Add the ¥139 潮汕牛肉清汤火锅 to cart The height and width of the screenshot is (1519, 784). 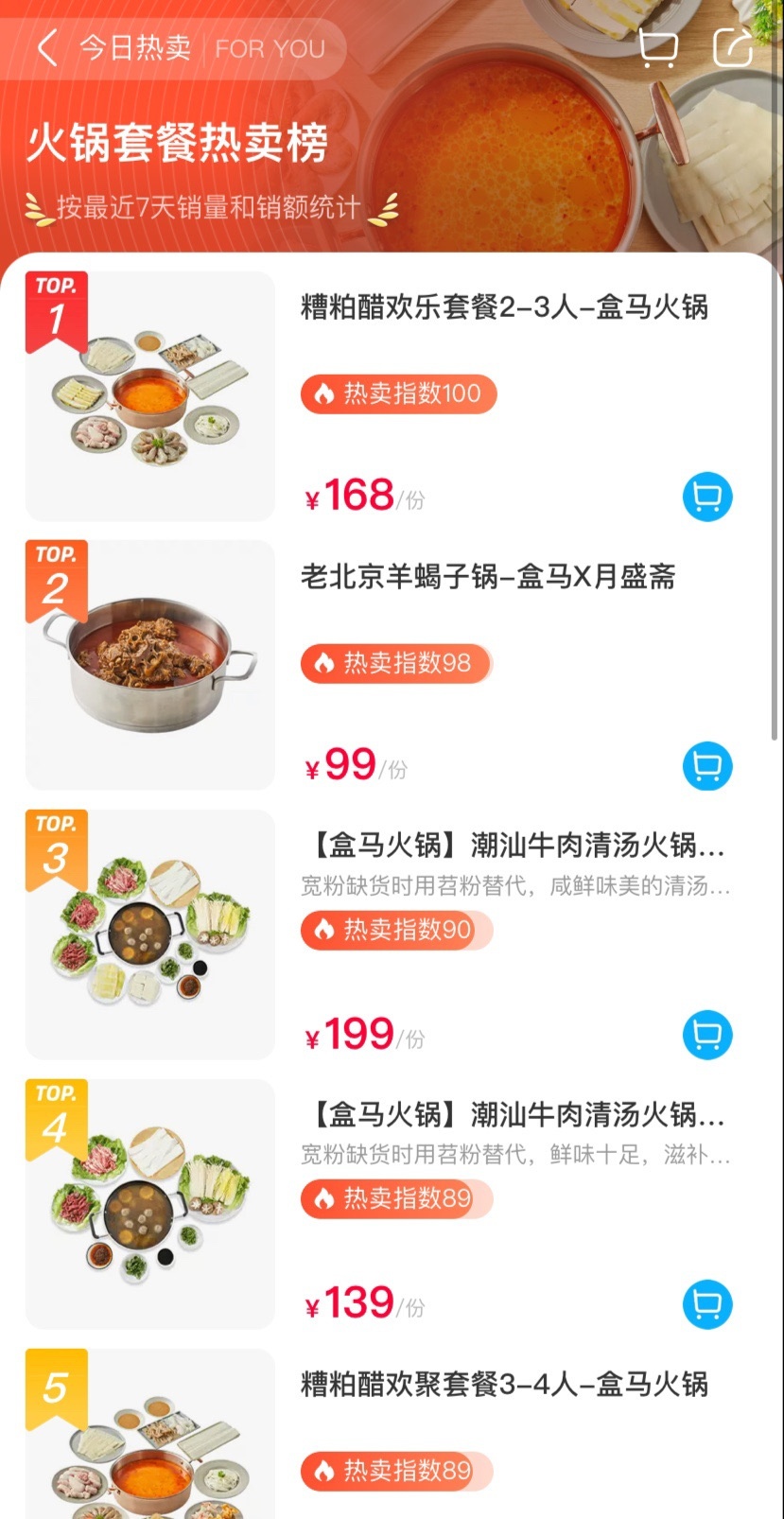pyautogui.click(x=707, y=1304)
